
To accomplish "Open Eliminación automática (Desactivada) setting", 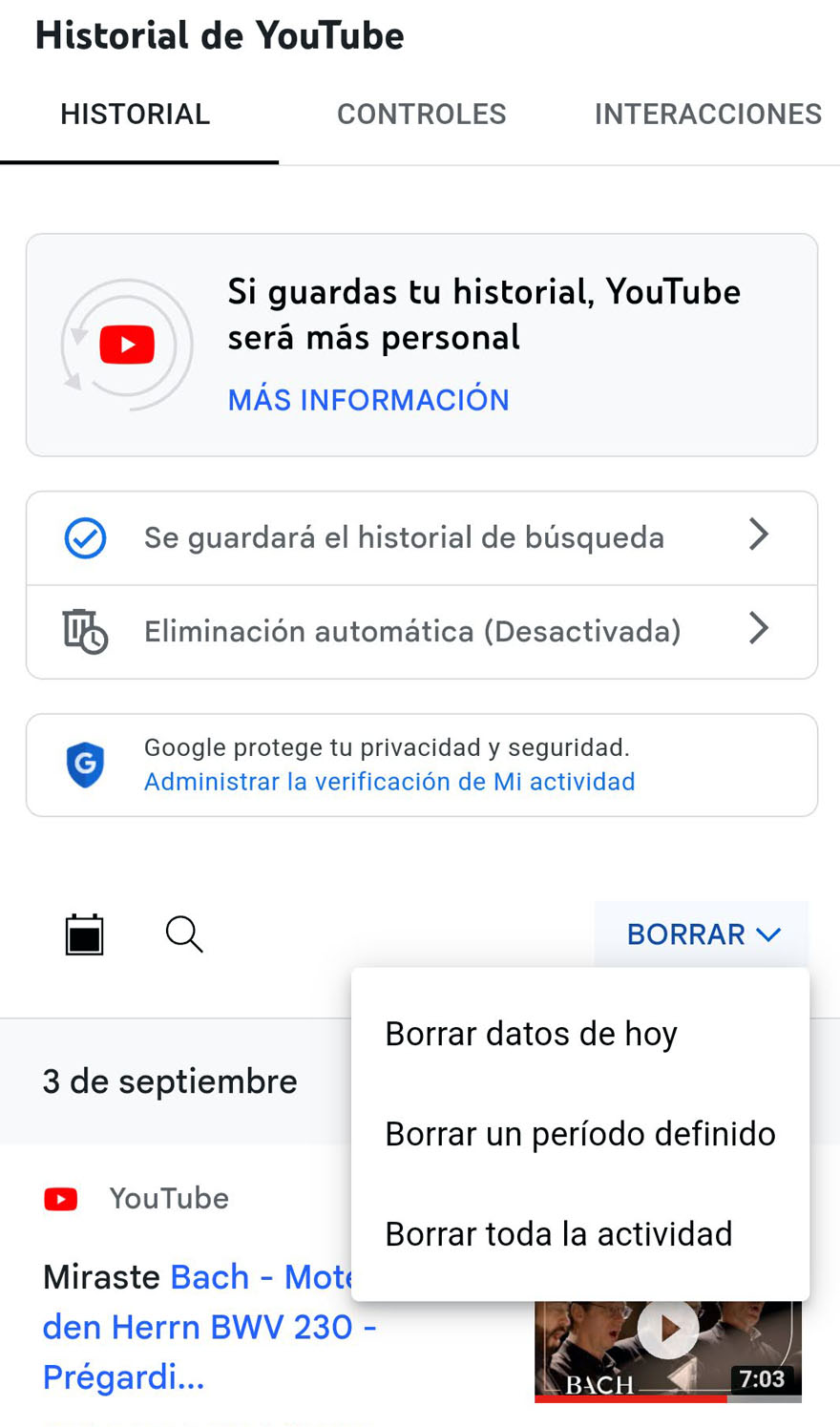I will 421,631.
